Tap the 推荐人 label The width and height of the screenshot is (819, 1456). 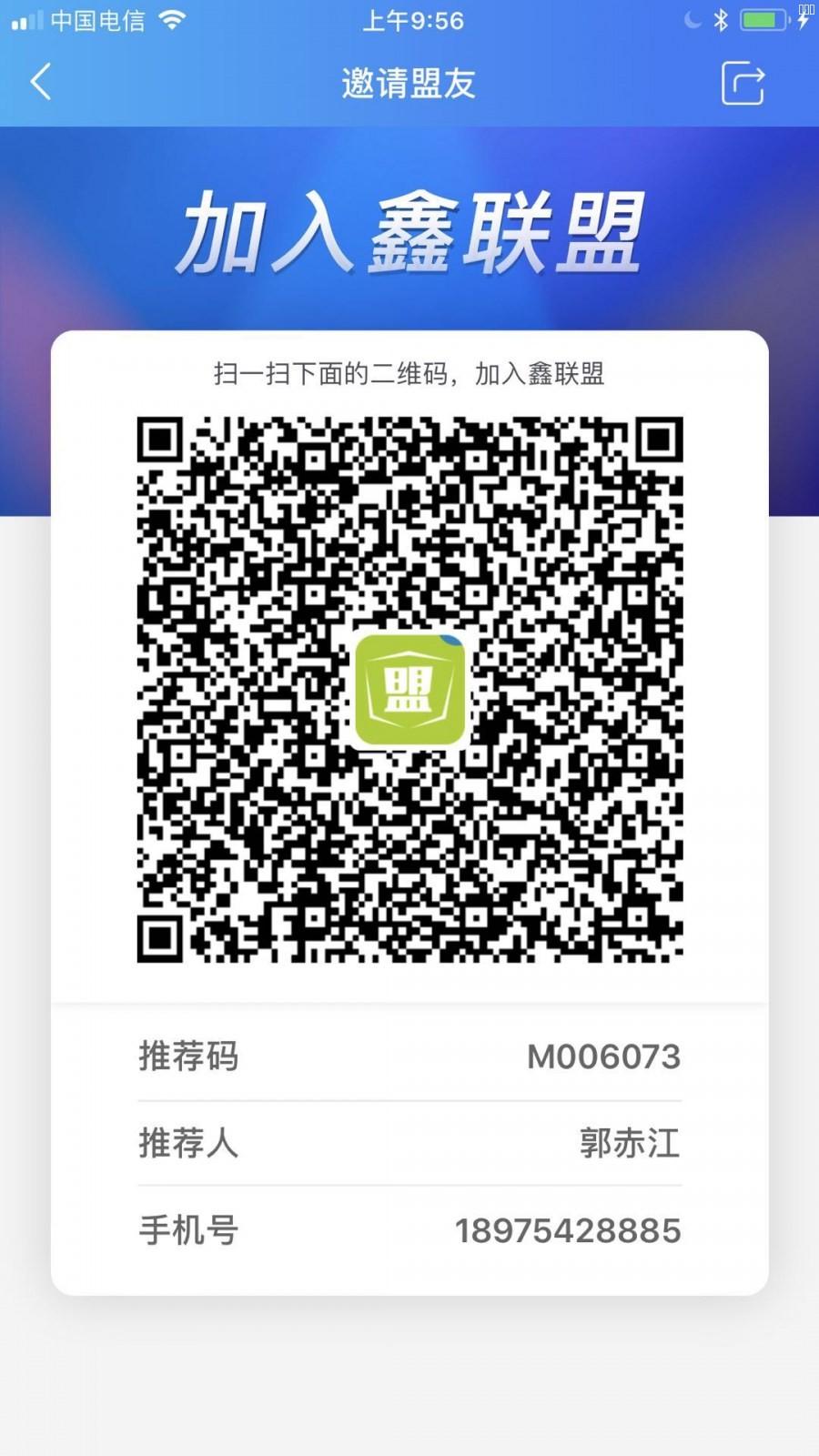(x=187, y=1143)
